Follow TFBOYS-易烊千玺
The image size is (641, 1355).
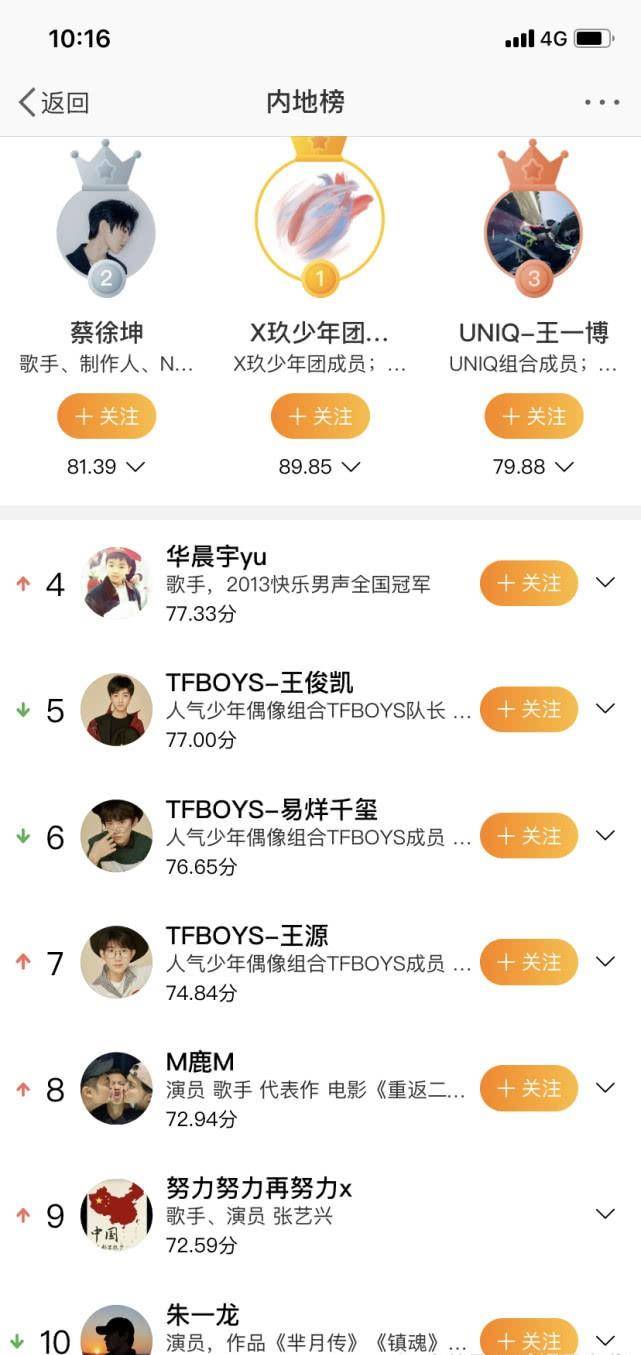(529, 835)
